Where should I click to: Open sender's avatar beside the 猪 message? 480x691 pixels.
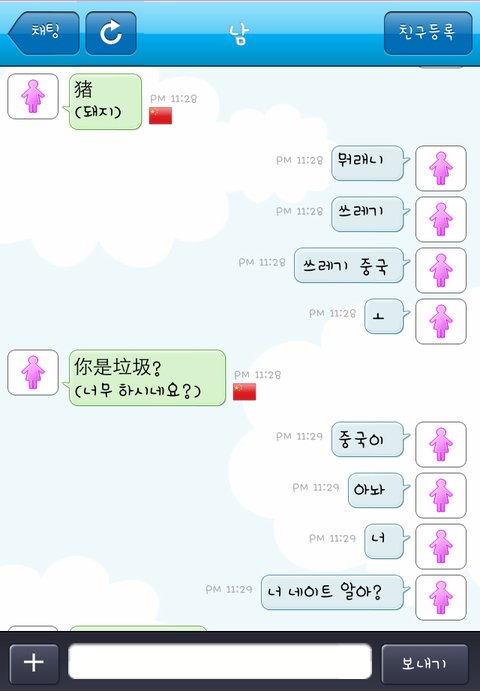click(x=33, y=97)
